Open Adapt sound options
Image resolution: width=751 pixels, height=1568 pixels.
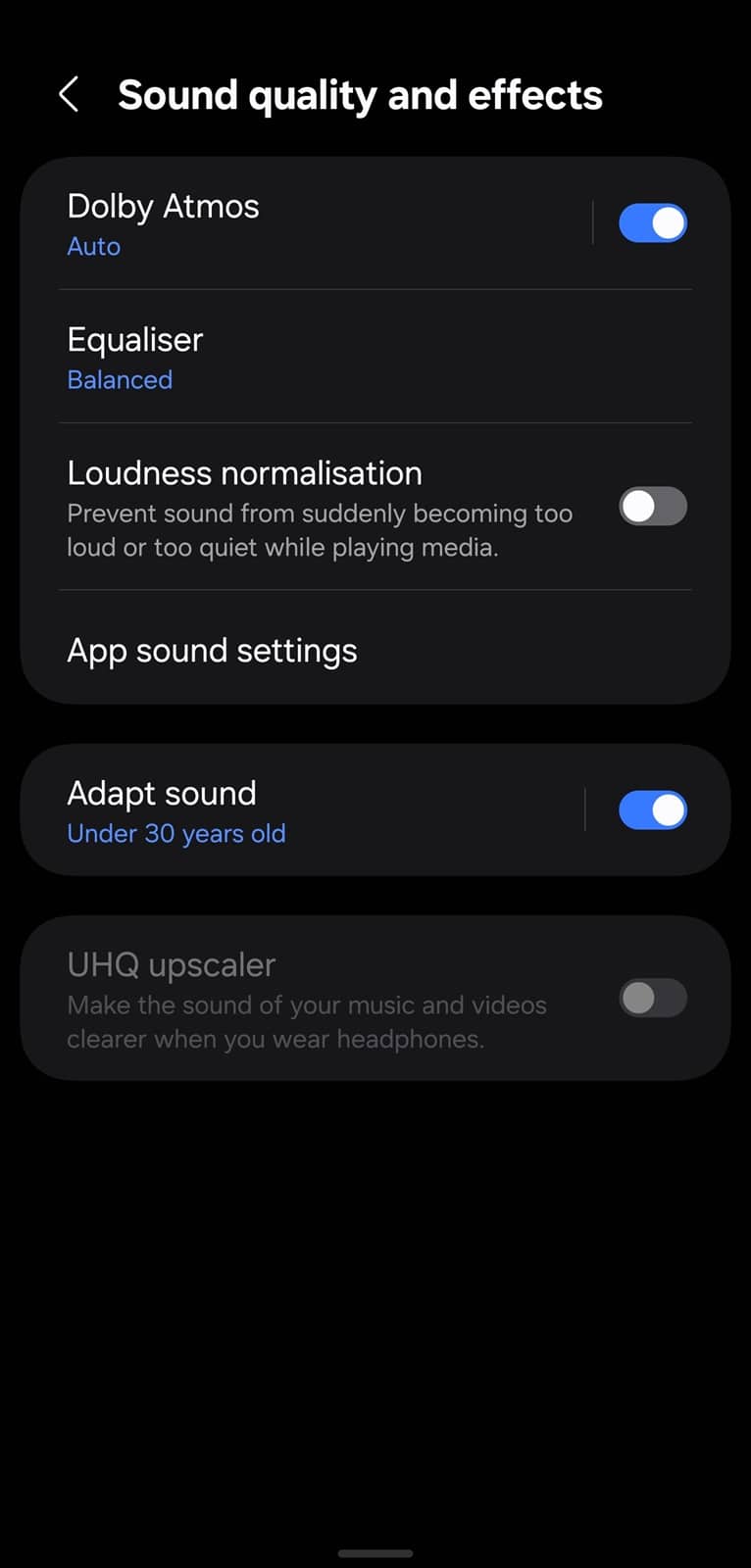294,811
